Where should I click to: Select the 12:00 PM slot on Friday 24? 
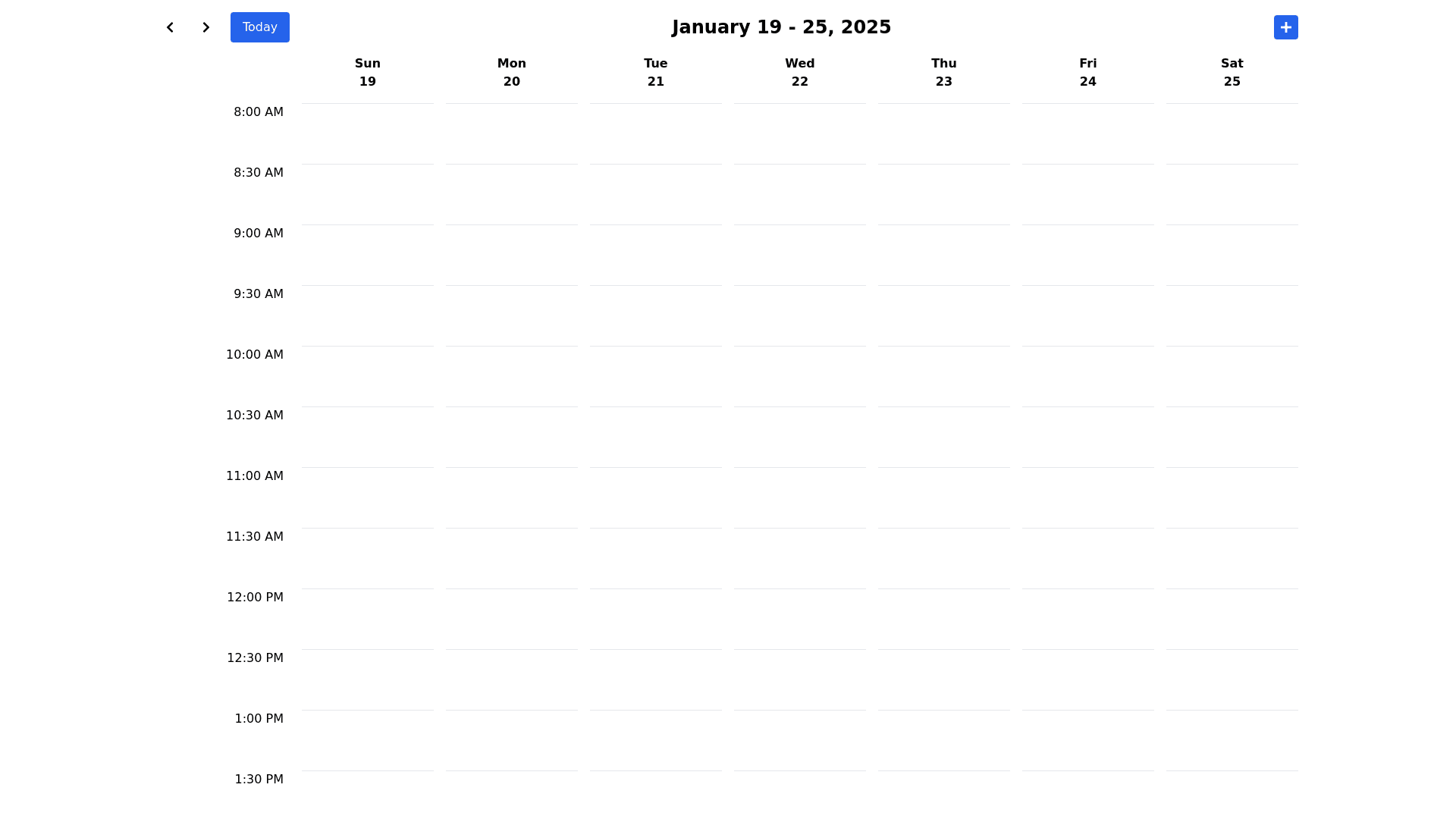pos(1087,620)
